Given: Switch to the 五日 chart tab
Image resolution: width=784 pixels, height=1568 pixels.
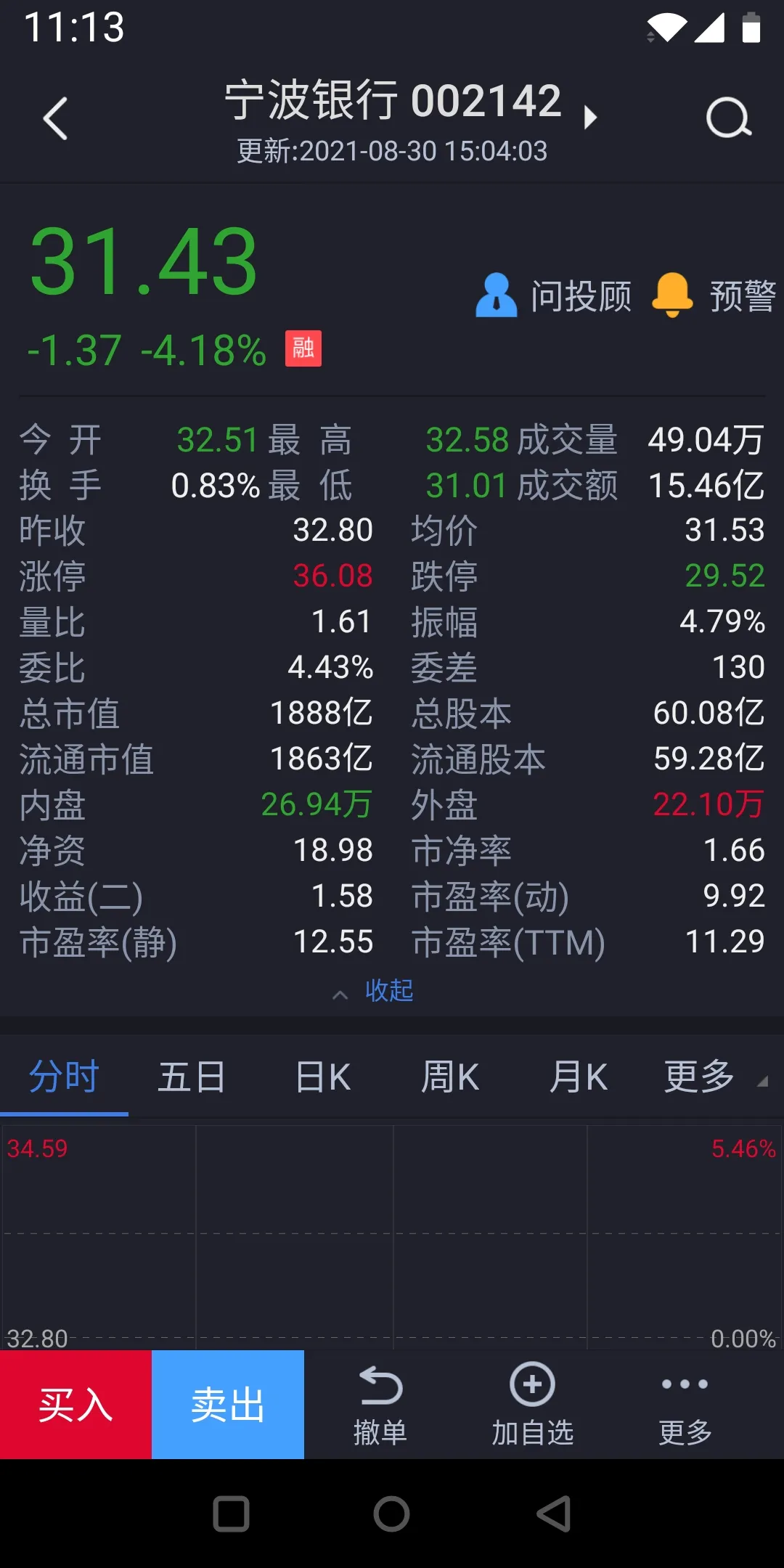Looking at the screenshot, I should [192, 1077].
